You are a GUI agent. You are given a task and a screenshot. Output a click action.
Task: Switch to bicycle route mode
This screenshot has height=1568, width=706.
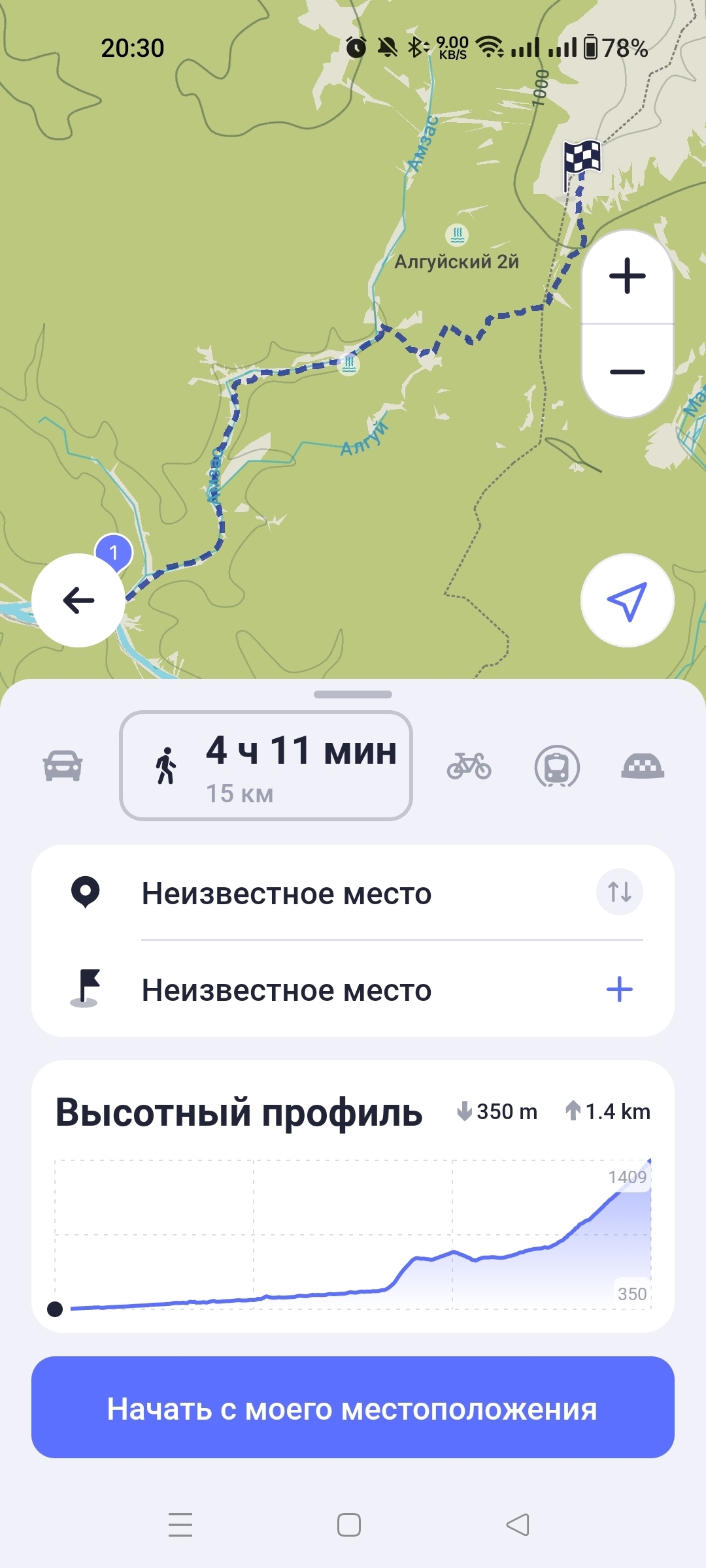click(x=469, y=766)
